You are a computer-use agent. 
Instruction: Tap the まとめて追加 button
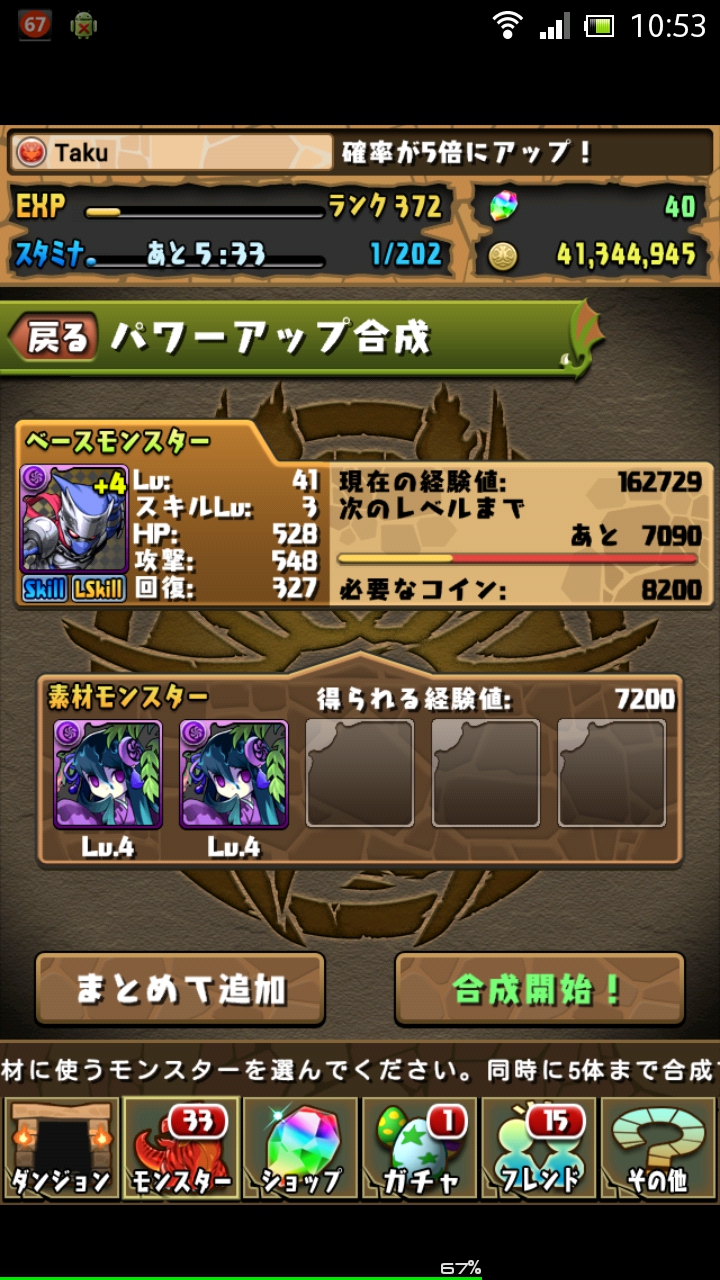point(180,989)
